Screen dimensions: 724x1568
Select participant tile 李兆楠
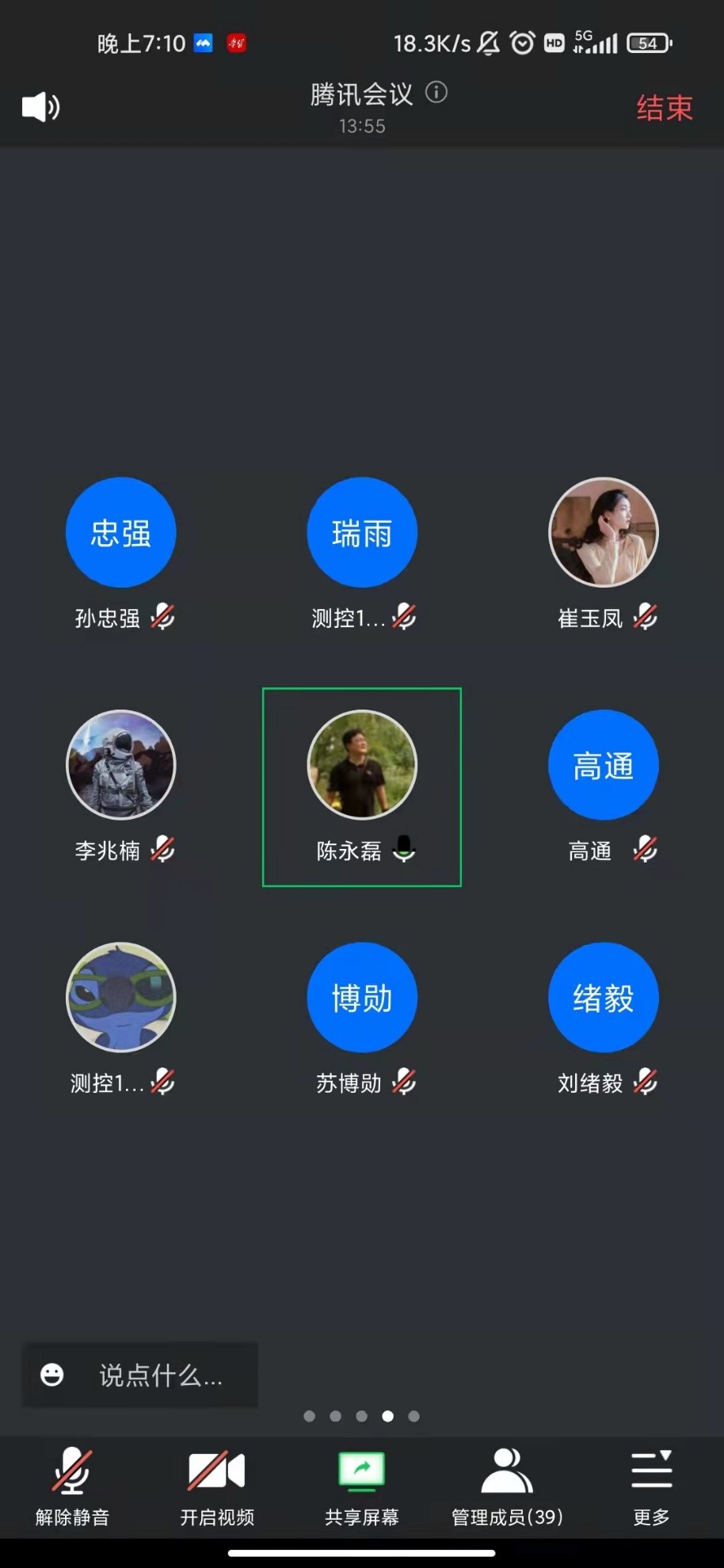(121, 765)
